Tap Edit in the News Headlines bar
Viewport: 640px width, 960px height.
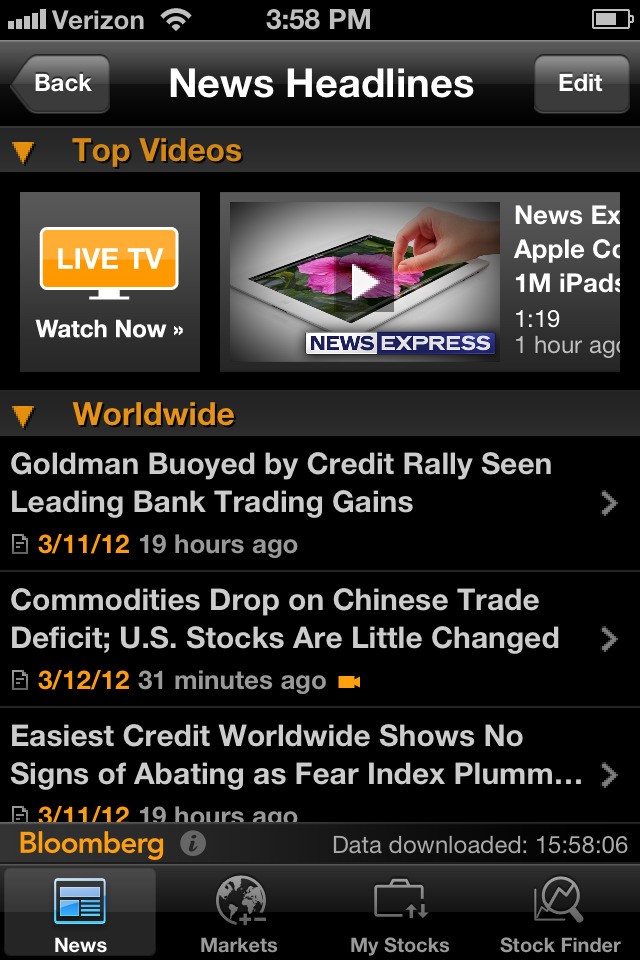click(x=580, y=84)
